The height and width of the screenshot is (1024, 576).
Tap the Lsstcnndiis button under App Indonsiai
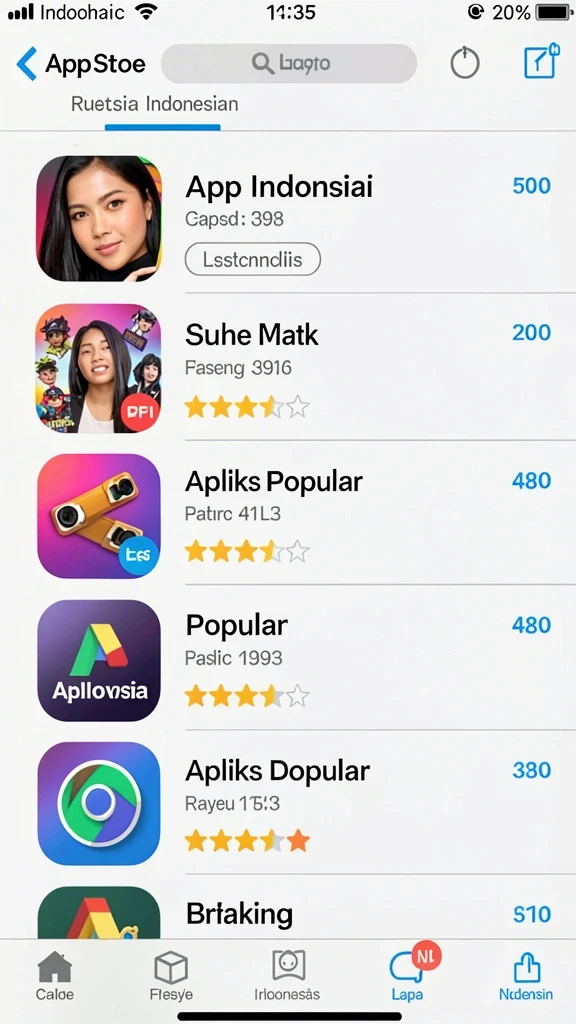pos(253,260)
